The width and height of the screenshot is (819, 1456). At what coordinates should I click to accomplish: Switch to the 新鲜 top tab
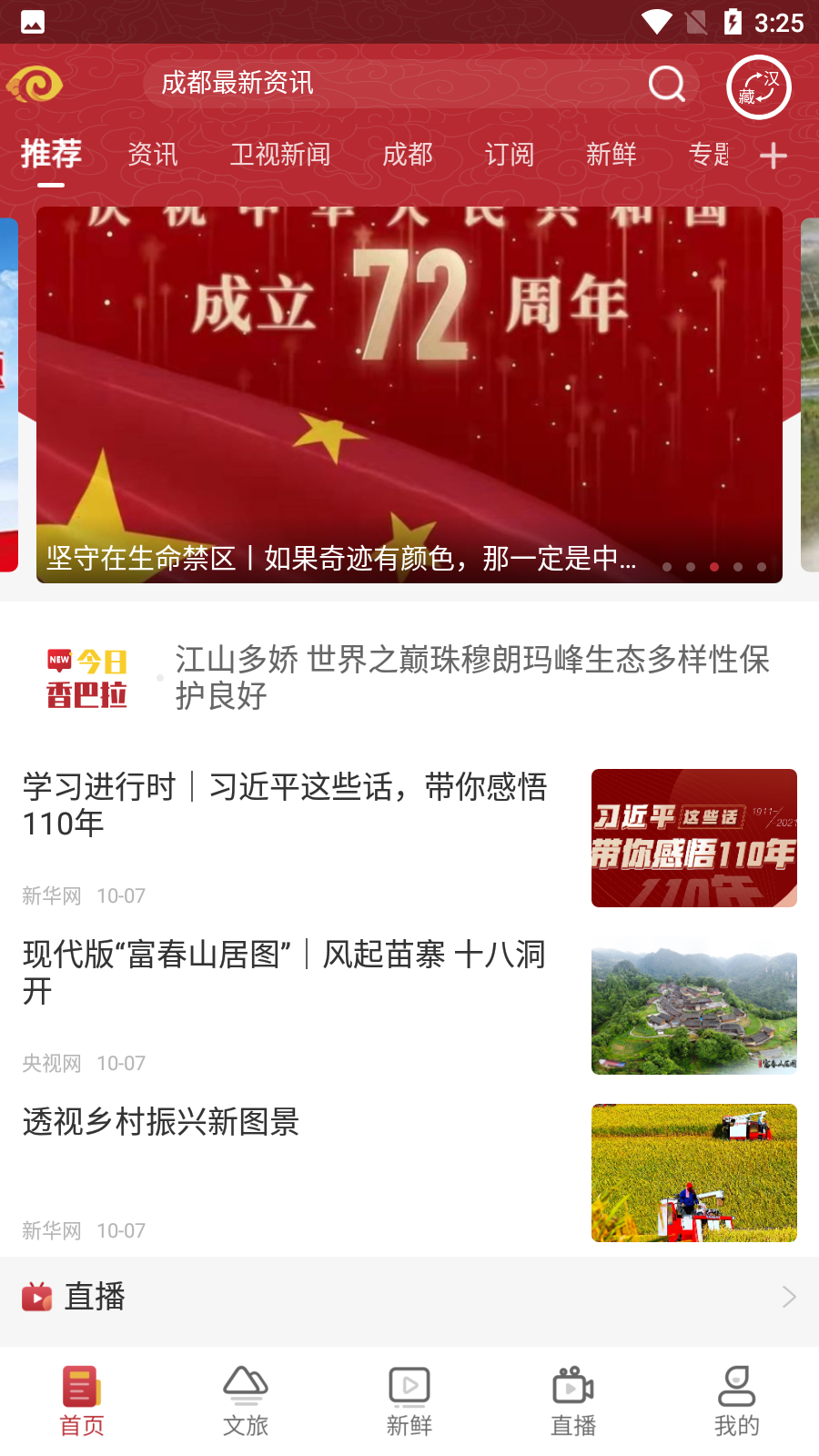point(612,155)
